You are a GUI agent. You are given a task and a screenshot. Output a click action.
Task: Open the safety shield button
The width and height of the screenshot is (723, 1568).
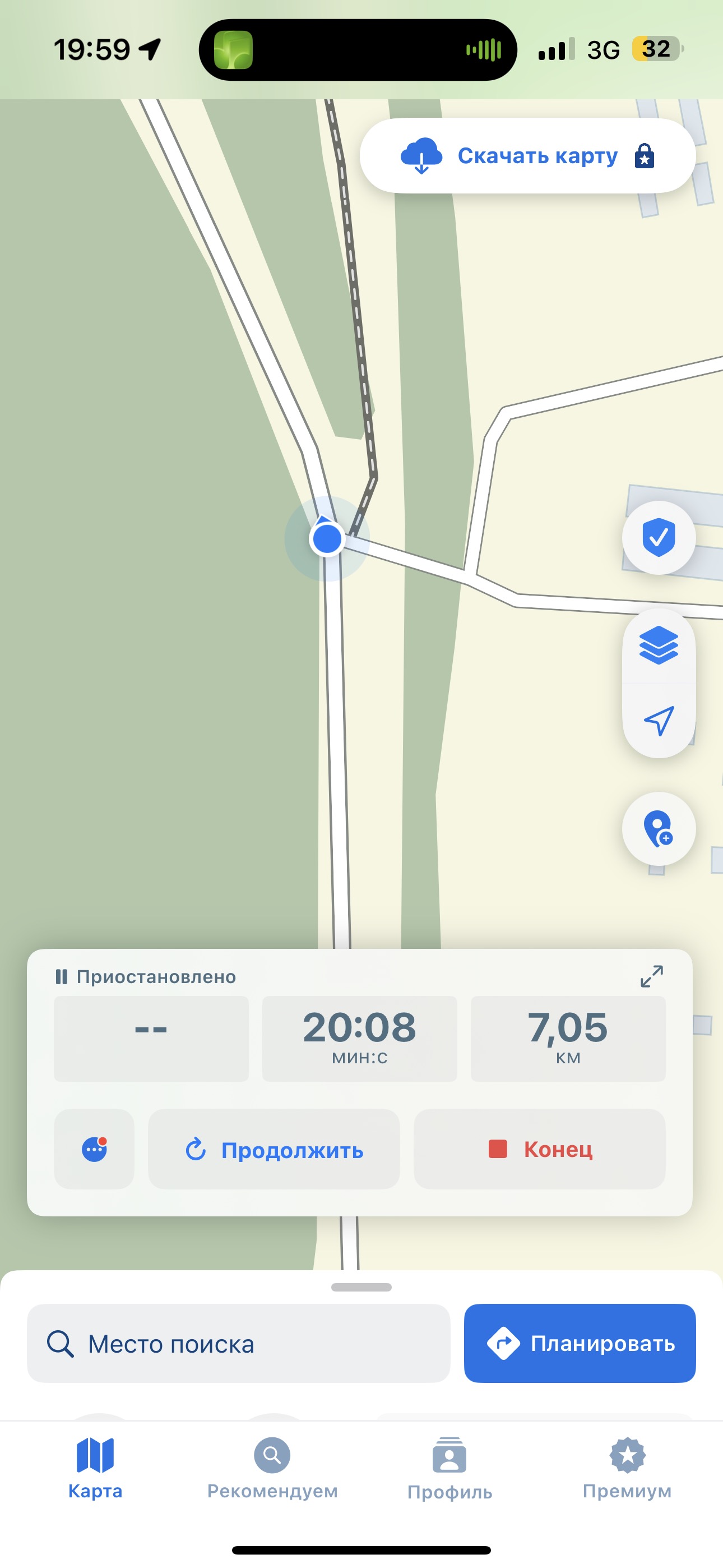click(659, 537)
